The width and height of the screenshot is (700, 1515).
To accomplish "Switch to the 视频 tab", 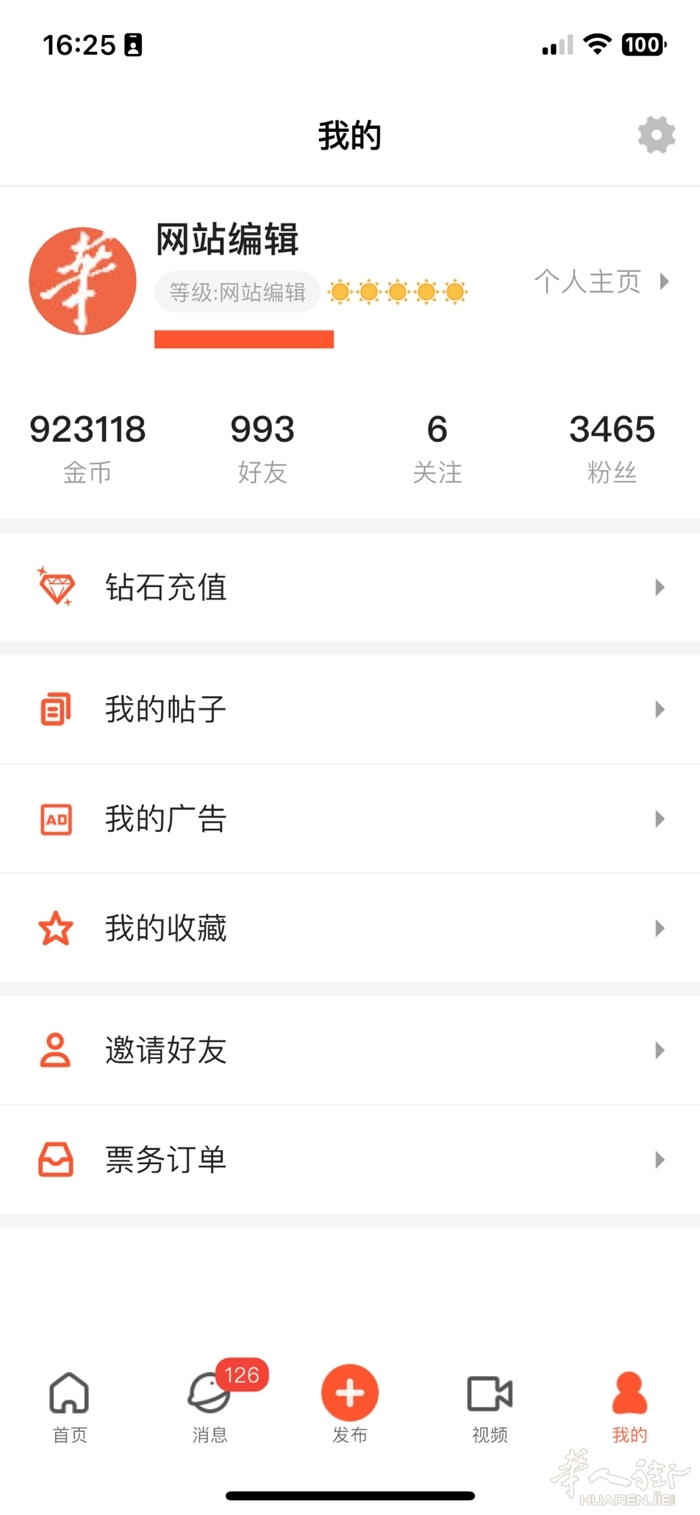I will (x=490, y=1407).
